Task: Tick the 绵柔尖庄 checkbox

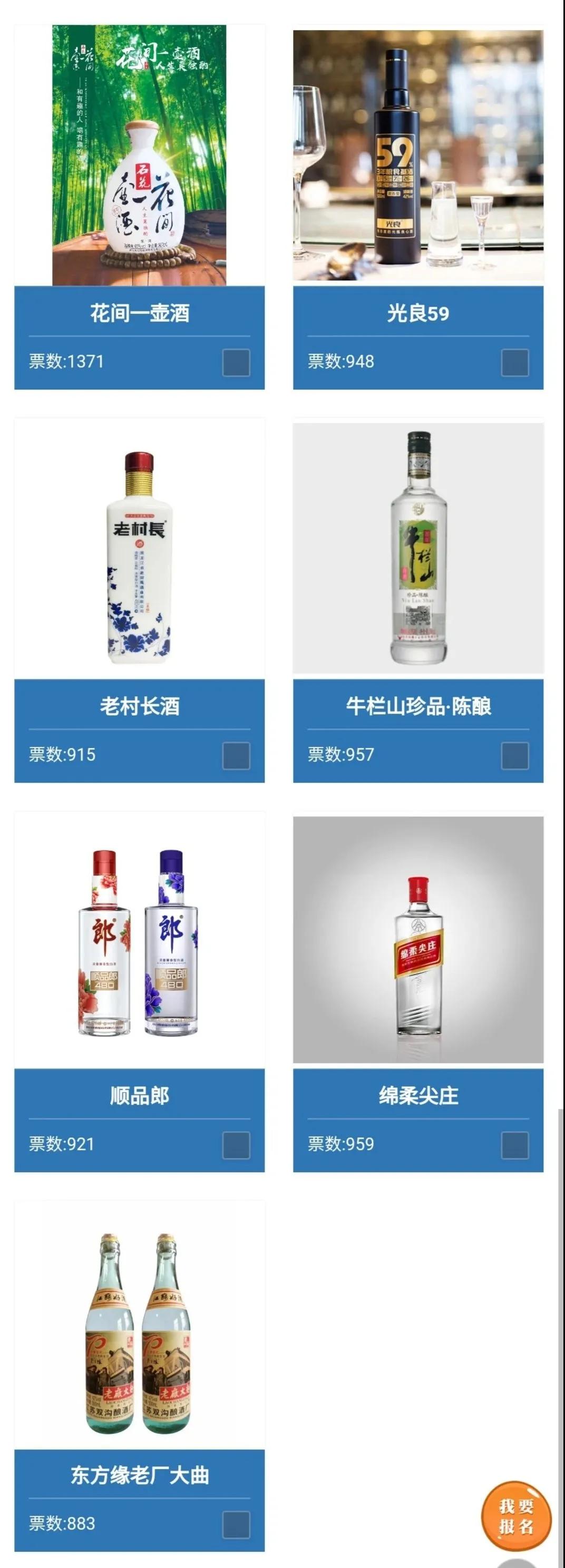Action: click(x=514, y=1145)
